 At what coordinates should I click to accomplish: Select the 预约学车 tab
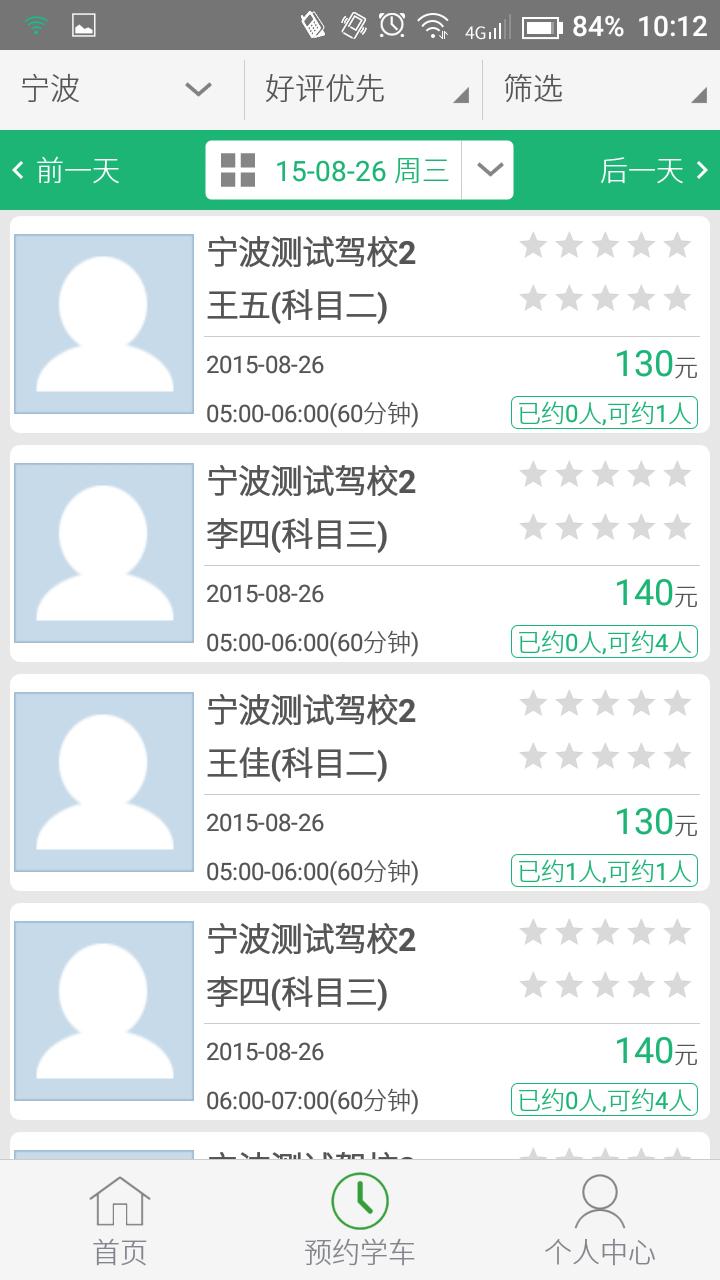360,1220
